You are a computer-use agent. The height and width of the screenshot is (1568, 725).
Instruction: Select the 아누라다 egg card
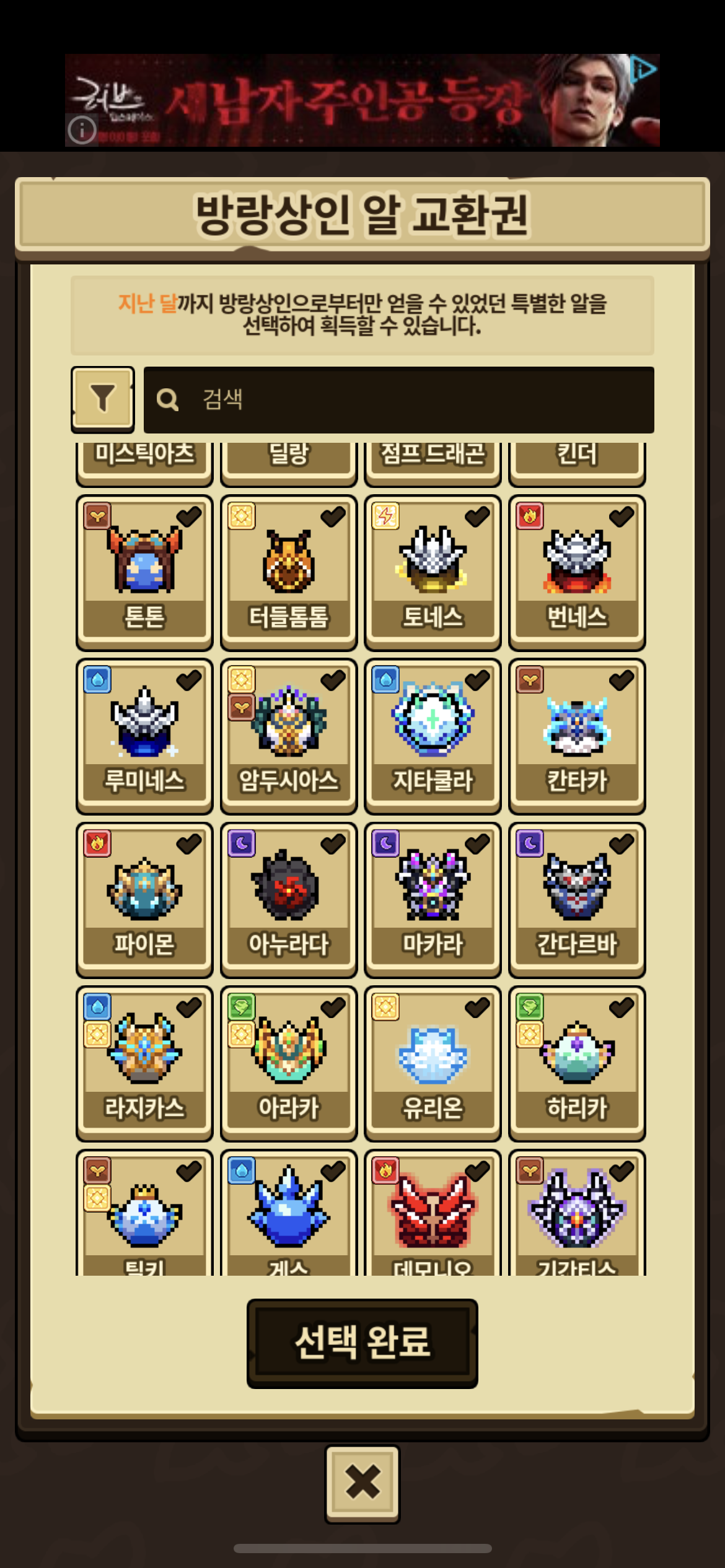[289, 899]
